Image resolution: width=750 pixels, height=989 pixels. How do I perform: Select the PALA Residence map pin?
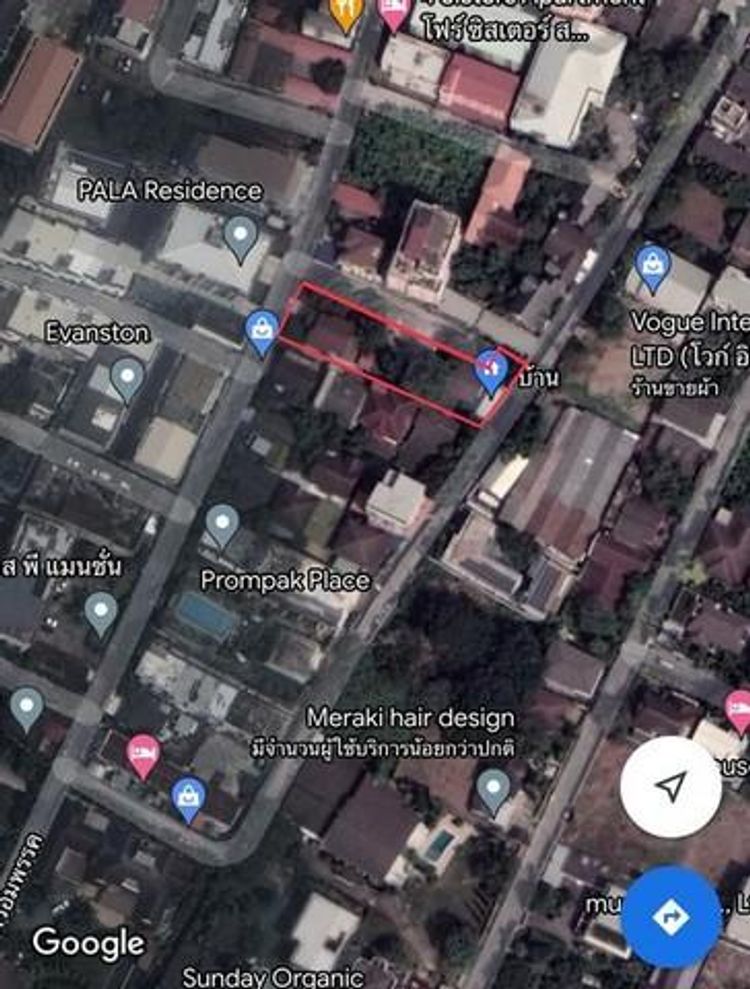tap(240, 238)
